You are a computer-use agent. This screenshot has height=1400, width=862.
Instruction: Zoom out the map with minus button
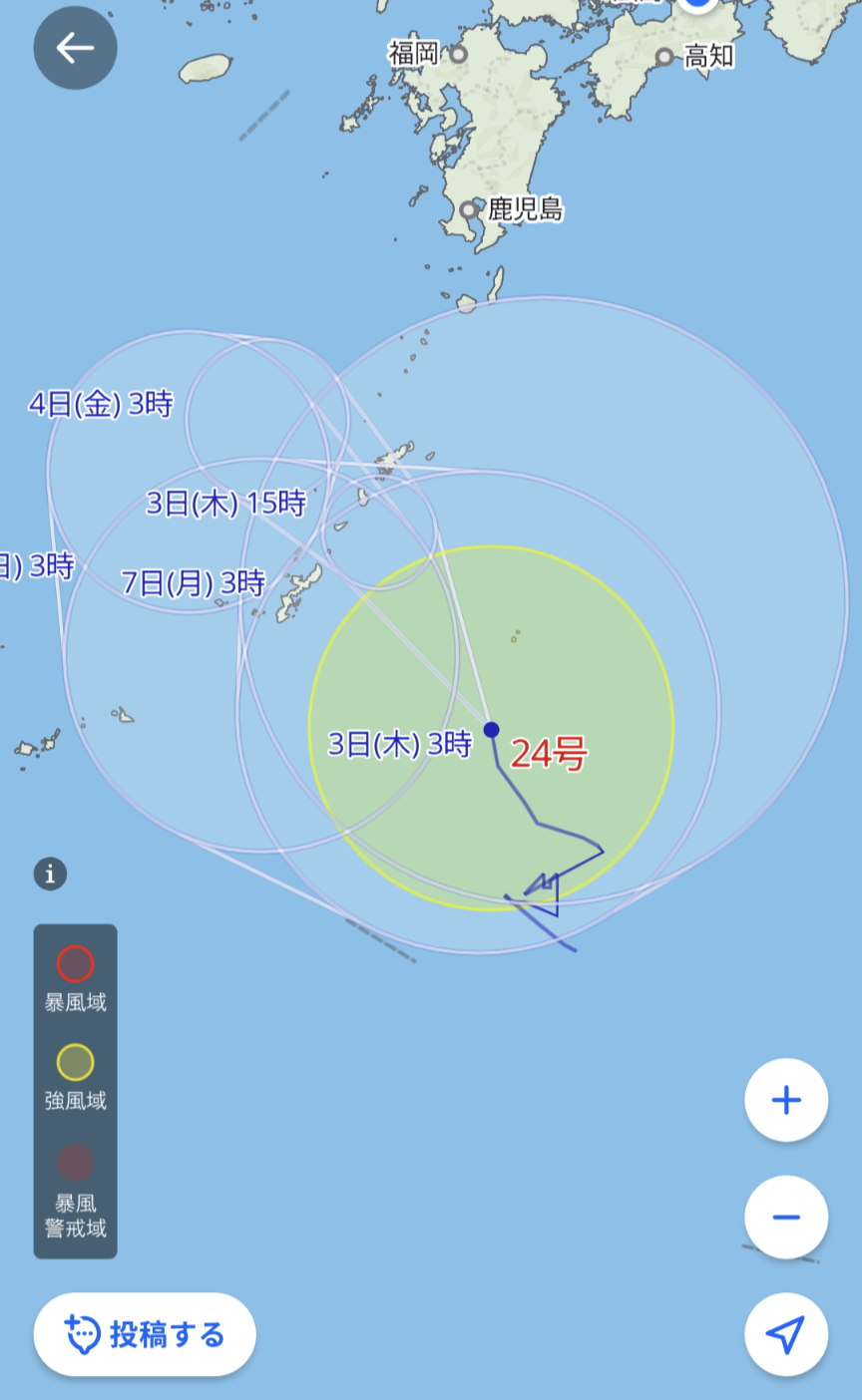786,1218
